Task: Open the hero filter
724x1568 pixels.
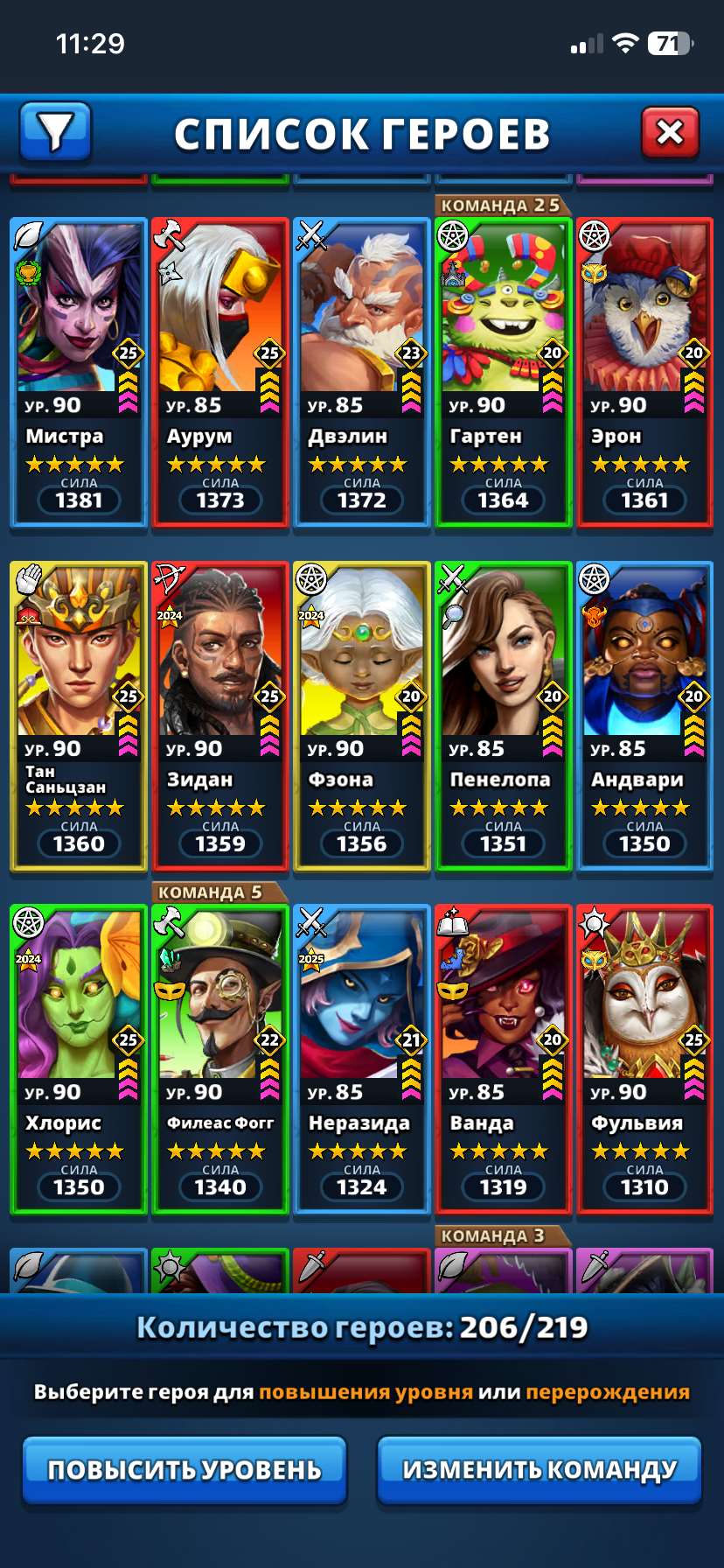Action: pyautogui.click(x=55, y=132)
